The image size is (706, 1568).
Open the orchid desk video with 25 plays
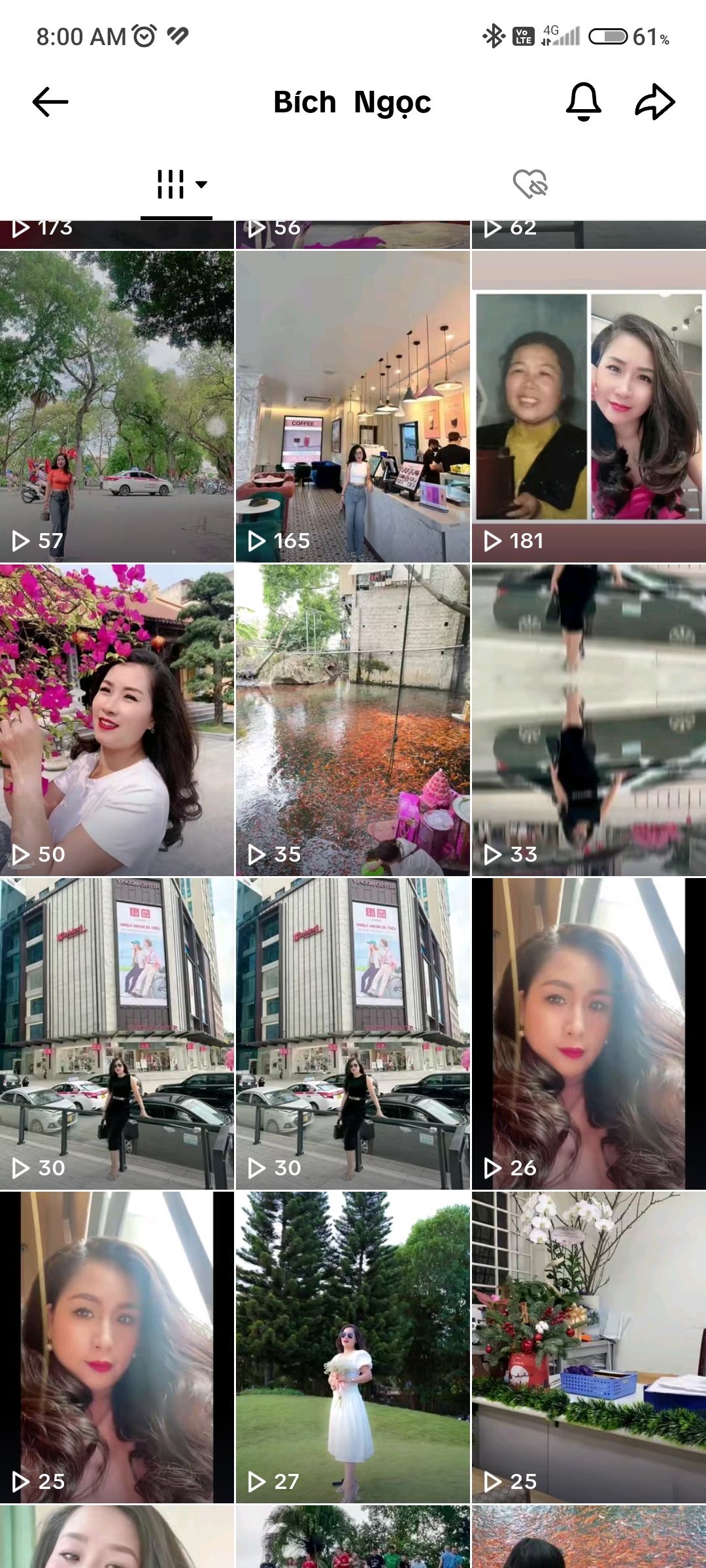(x=588, y=1347)
